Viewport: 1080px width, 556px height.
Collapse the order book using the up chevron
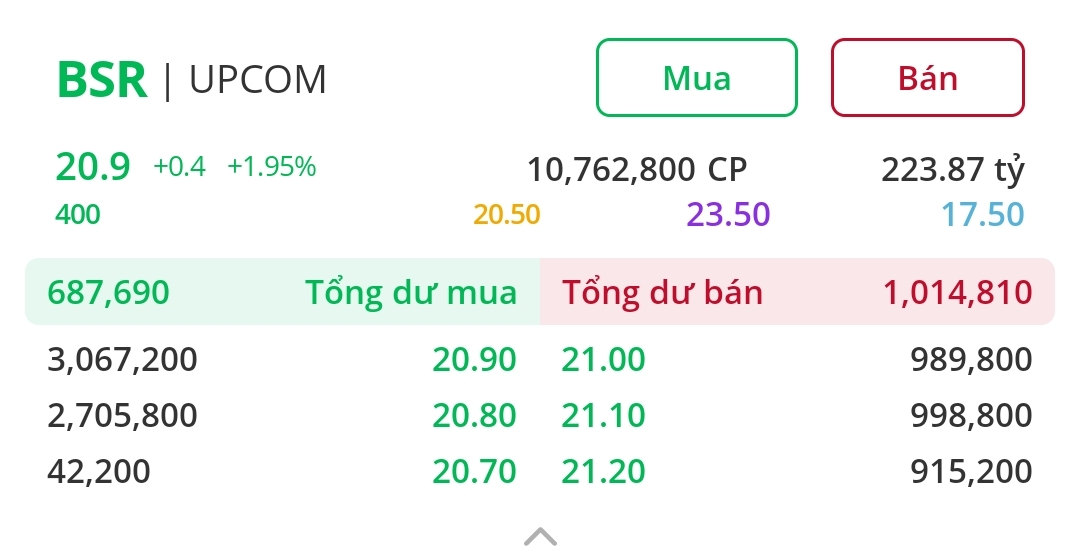click(x=540, y=536)
